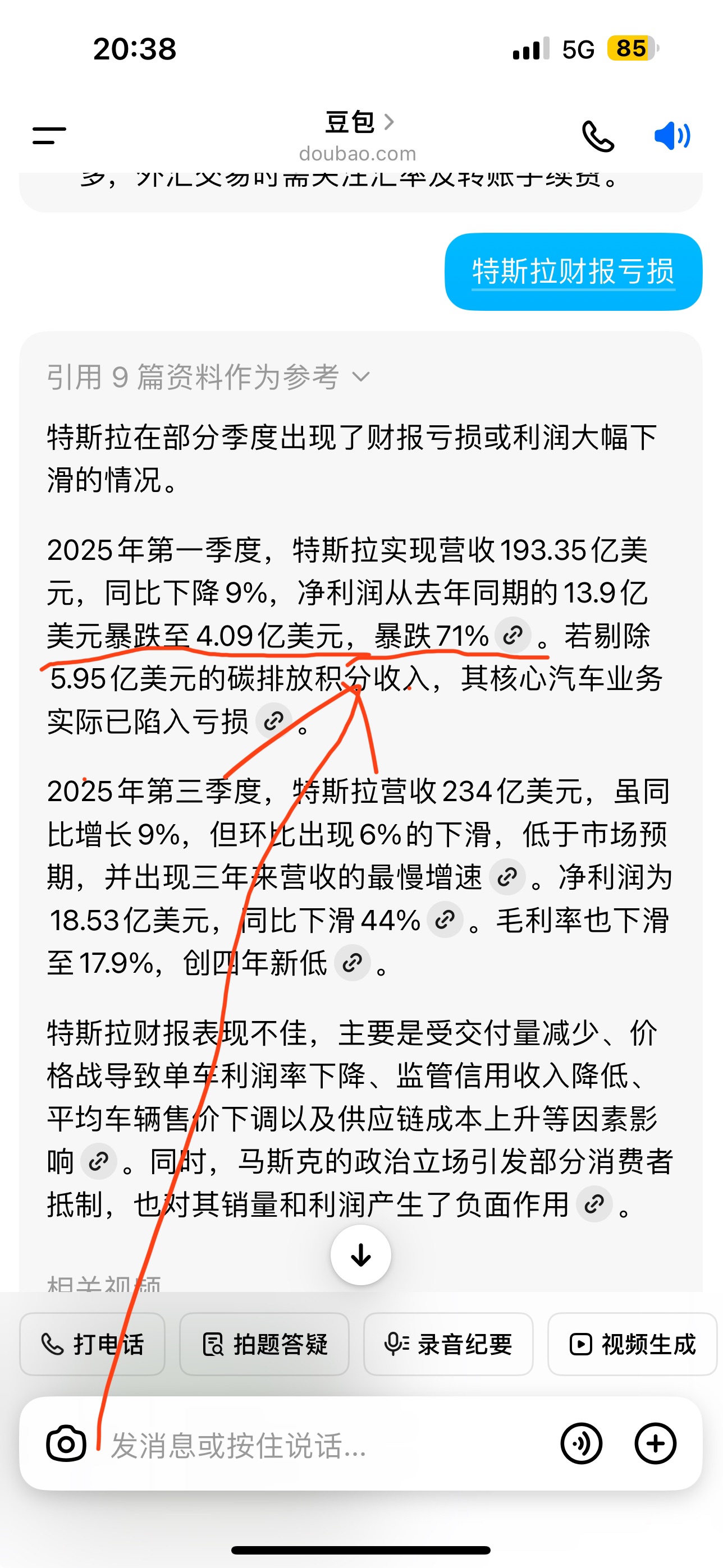Screen dimensions: 723x1568
Task: Start a voice call via phone icon
Action: (597, 135)
